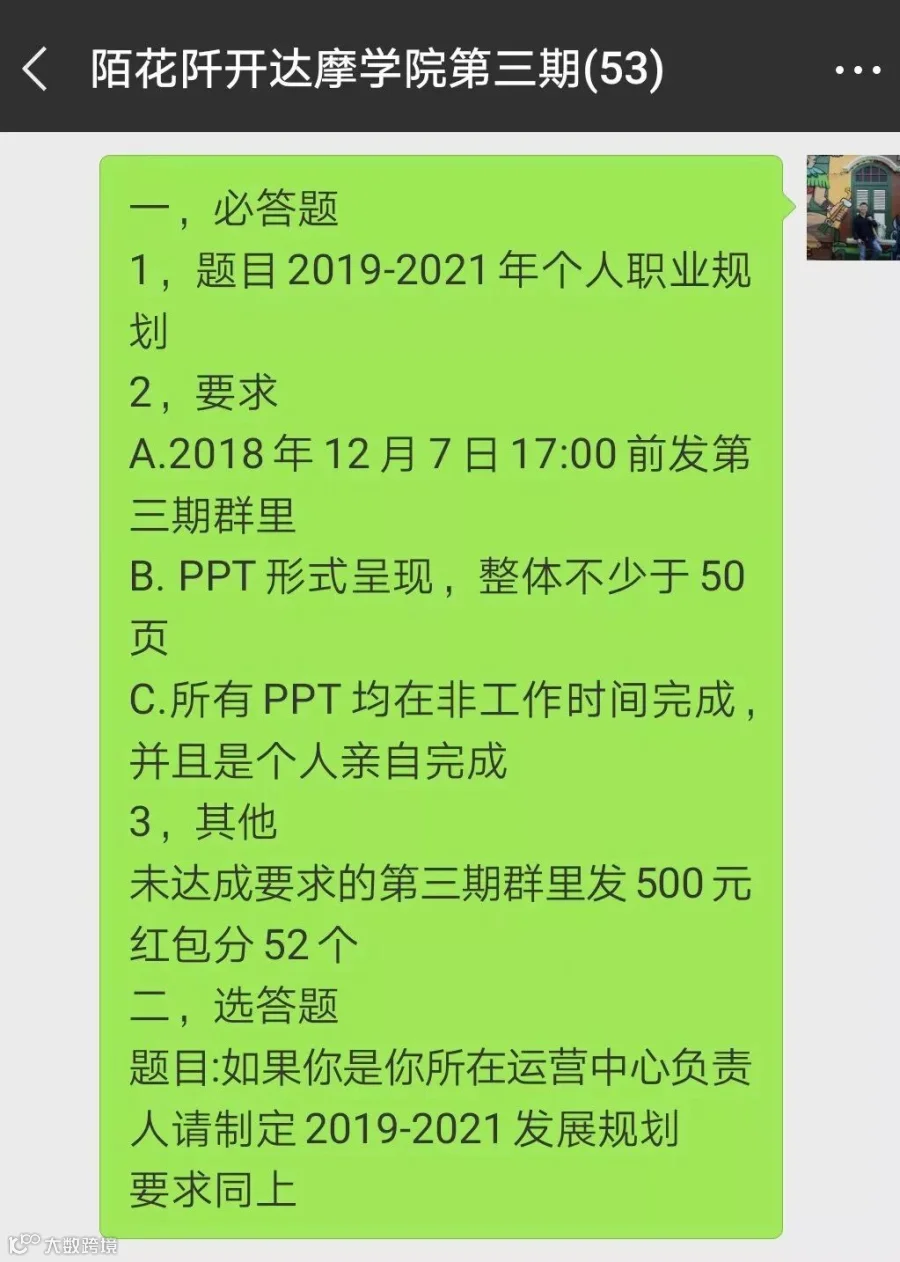Open the three-dot chat options menu
Viewport: 900px width, 1262px height.
[857, 71]
